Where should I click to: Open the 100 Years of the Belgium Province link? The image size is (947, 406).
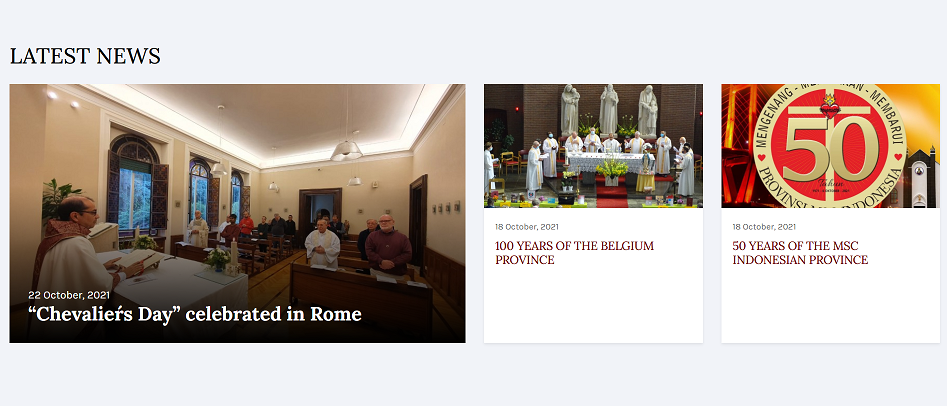(x=574, y=252)
